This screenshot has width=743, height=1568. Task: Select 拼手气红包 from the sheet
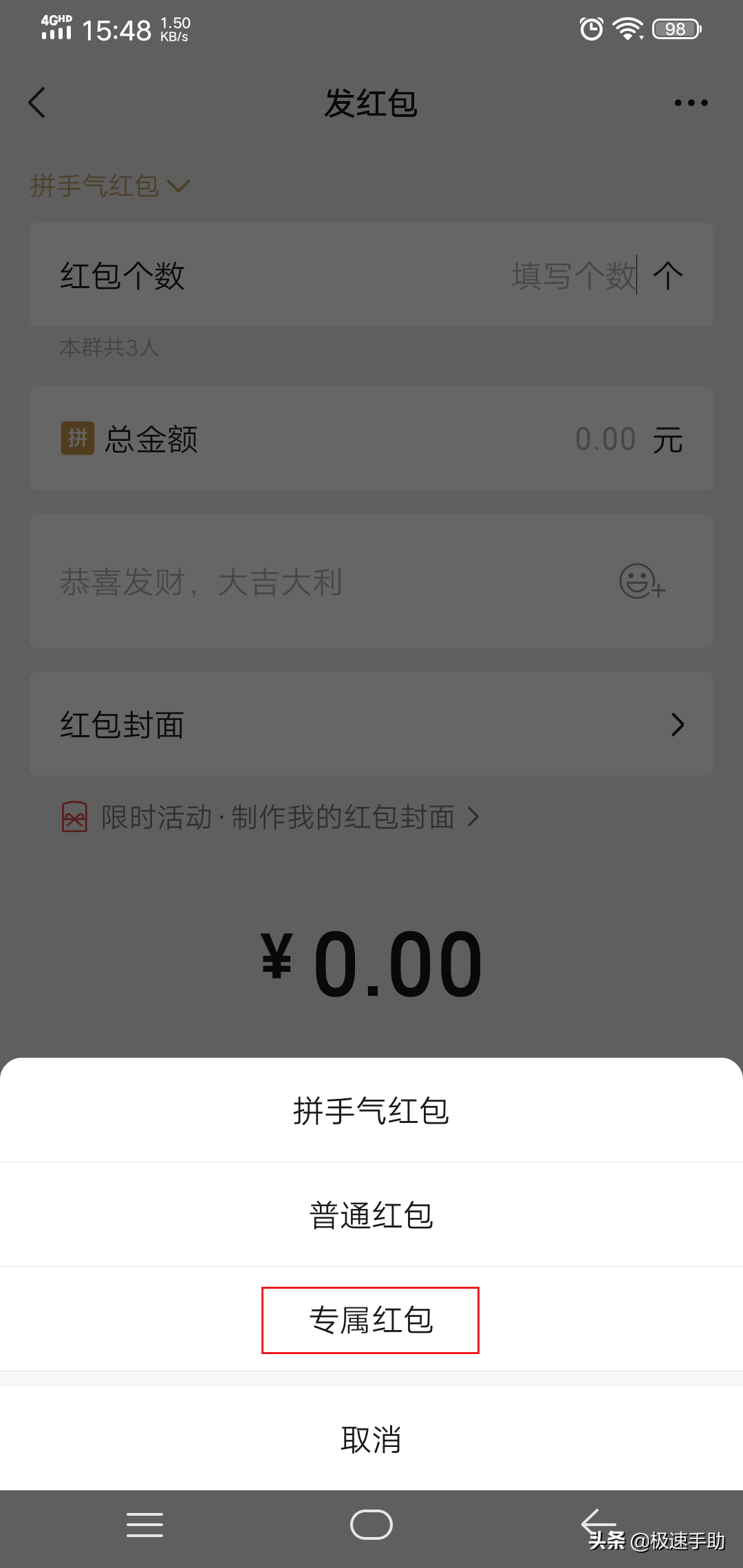pos(371,1111)
